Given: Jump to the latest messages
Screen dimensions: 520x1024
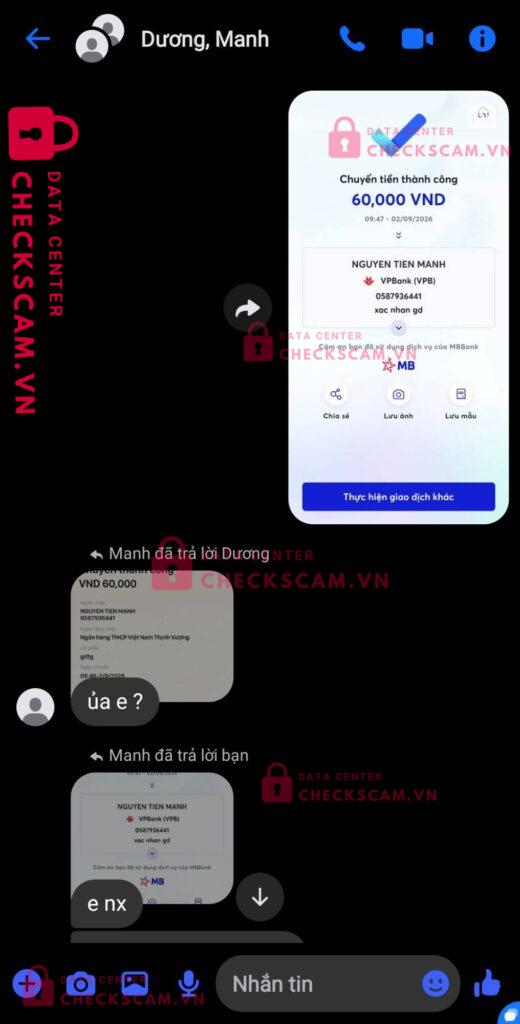Looking at the screenshot, I should click(x=260, y=897).
